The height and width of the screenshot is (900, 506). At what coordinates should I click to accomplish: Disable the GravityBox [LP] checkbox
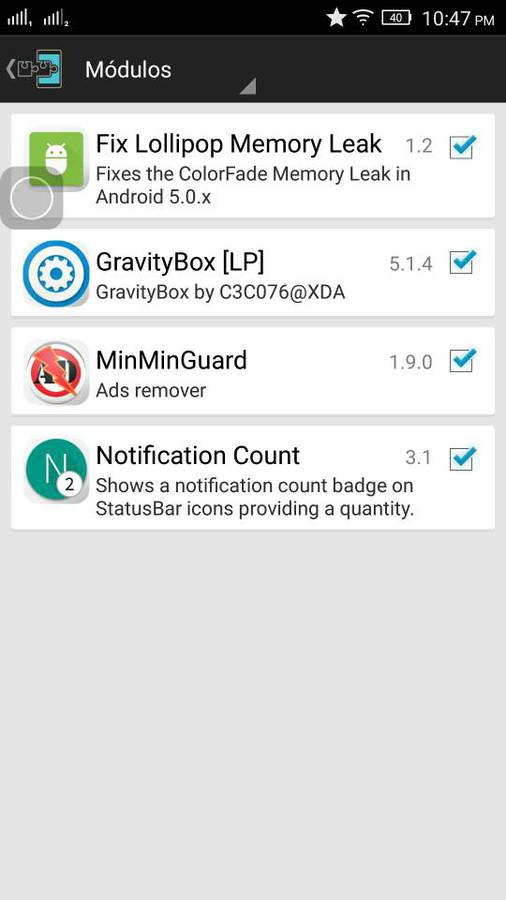click(x=462, y=262)
